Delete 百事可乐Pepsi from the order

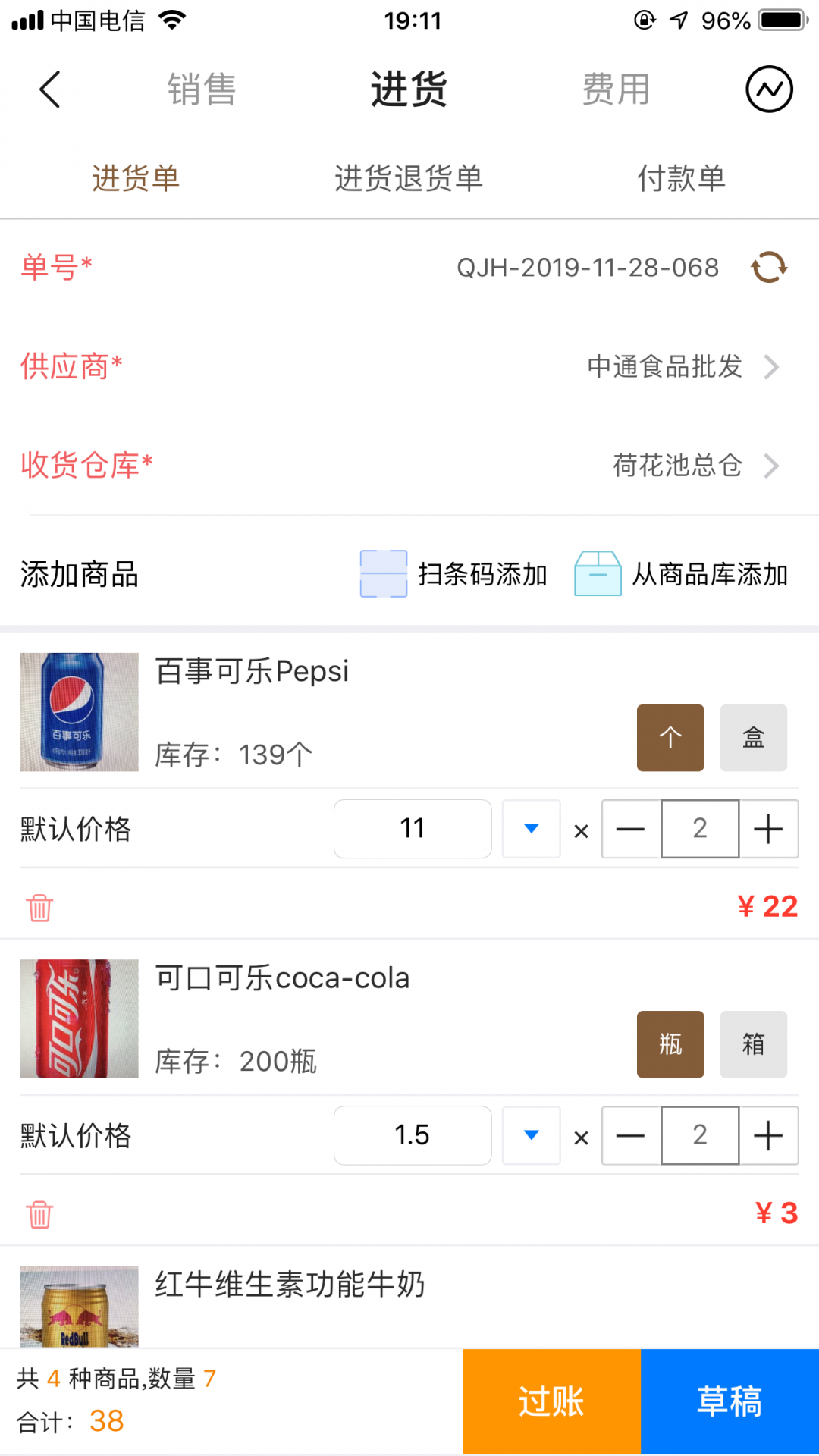39,907
